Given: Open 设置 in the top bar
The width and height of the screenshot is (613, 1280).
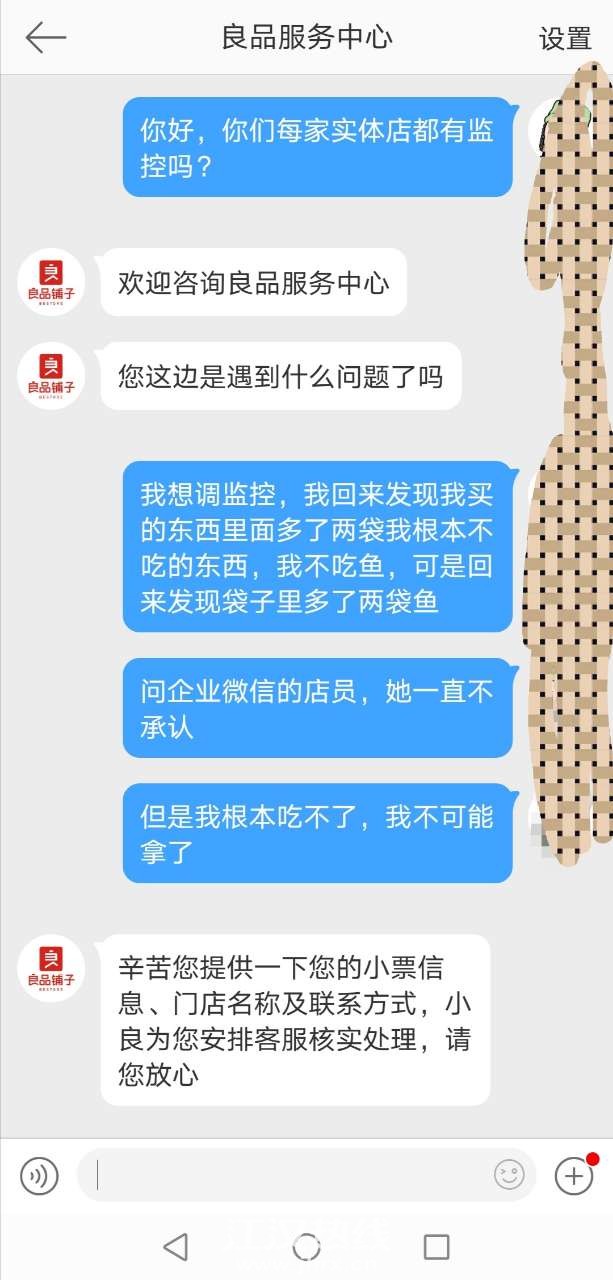Looking at the screenshot, I should pos(565,38).
